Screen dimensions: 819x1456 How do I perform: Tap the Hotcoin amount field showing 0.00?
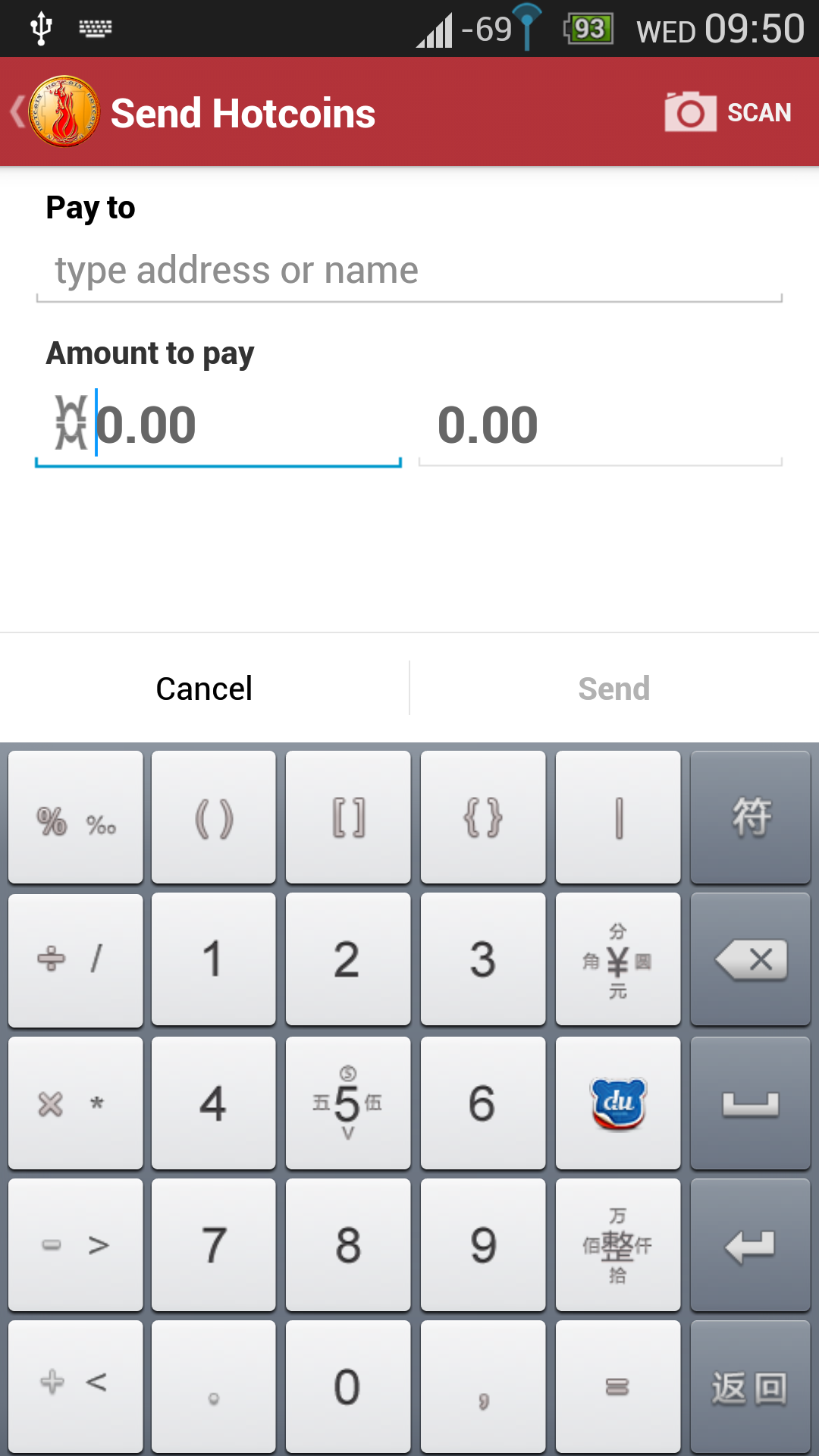click(218, 425)
